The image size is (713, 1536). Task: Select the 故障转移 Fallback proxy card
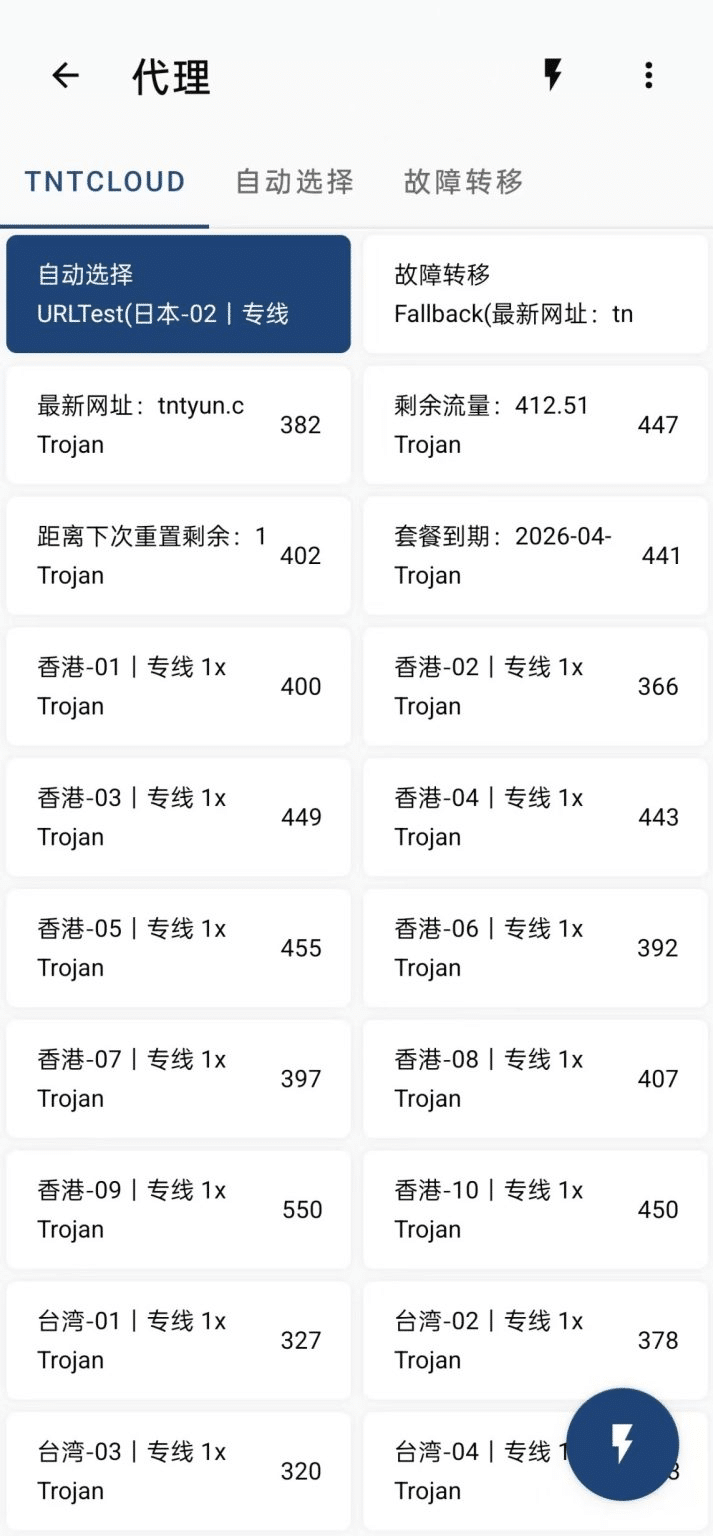pyautogui.click(x=535, y=294)
